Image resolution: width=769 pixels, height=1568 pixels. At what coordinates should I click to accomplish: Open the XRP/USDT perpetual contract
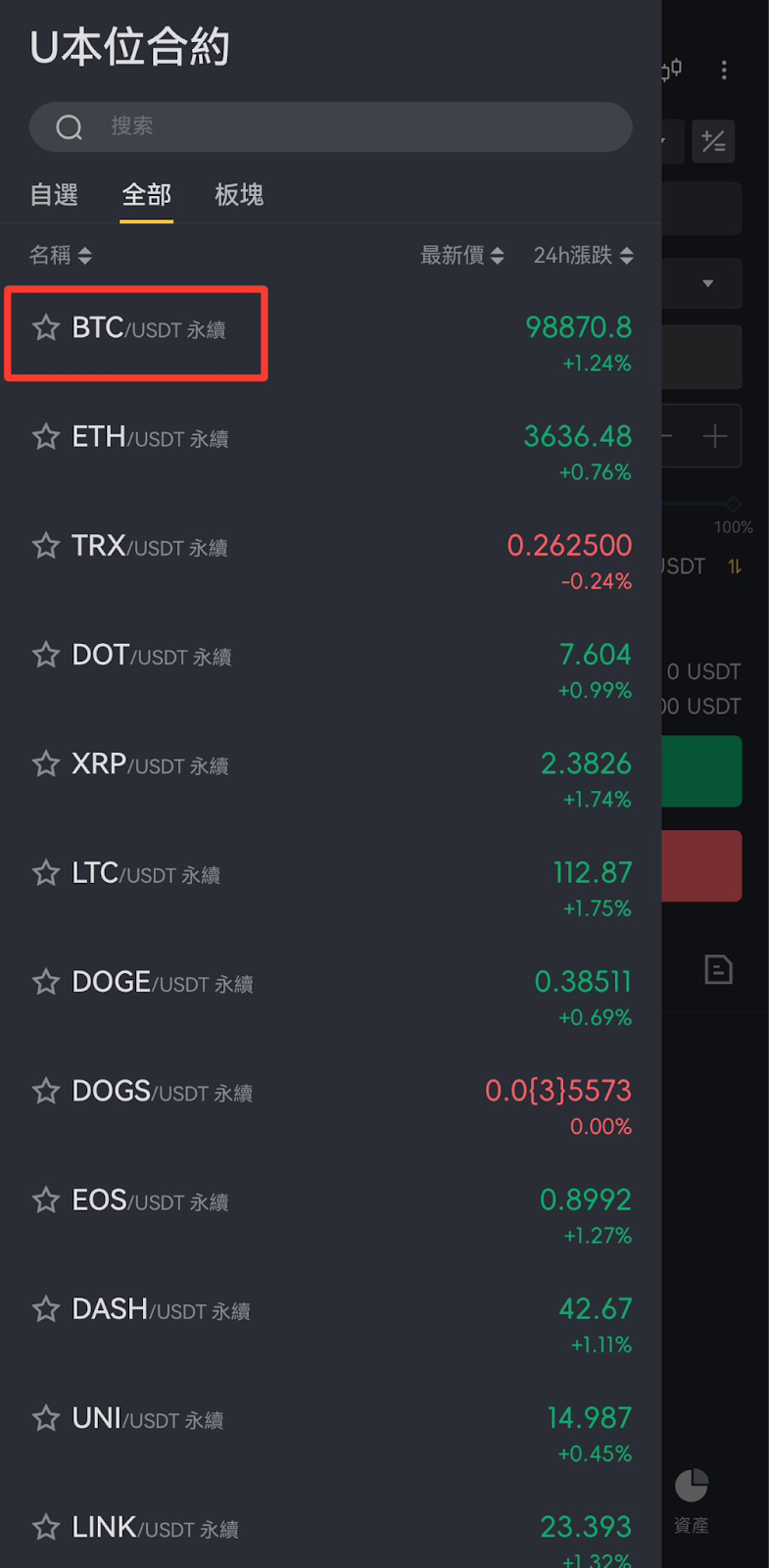point(331,778)
